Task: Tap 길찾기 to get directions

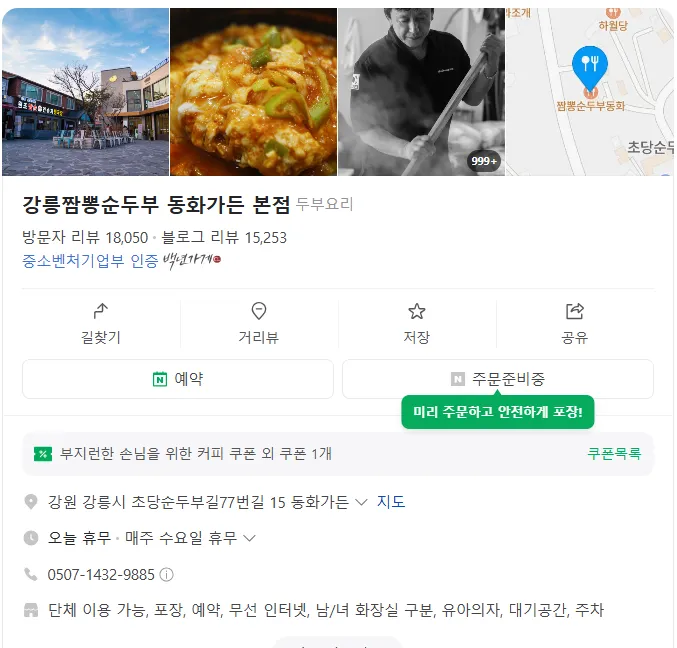Action: [100, 323]
